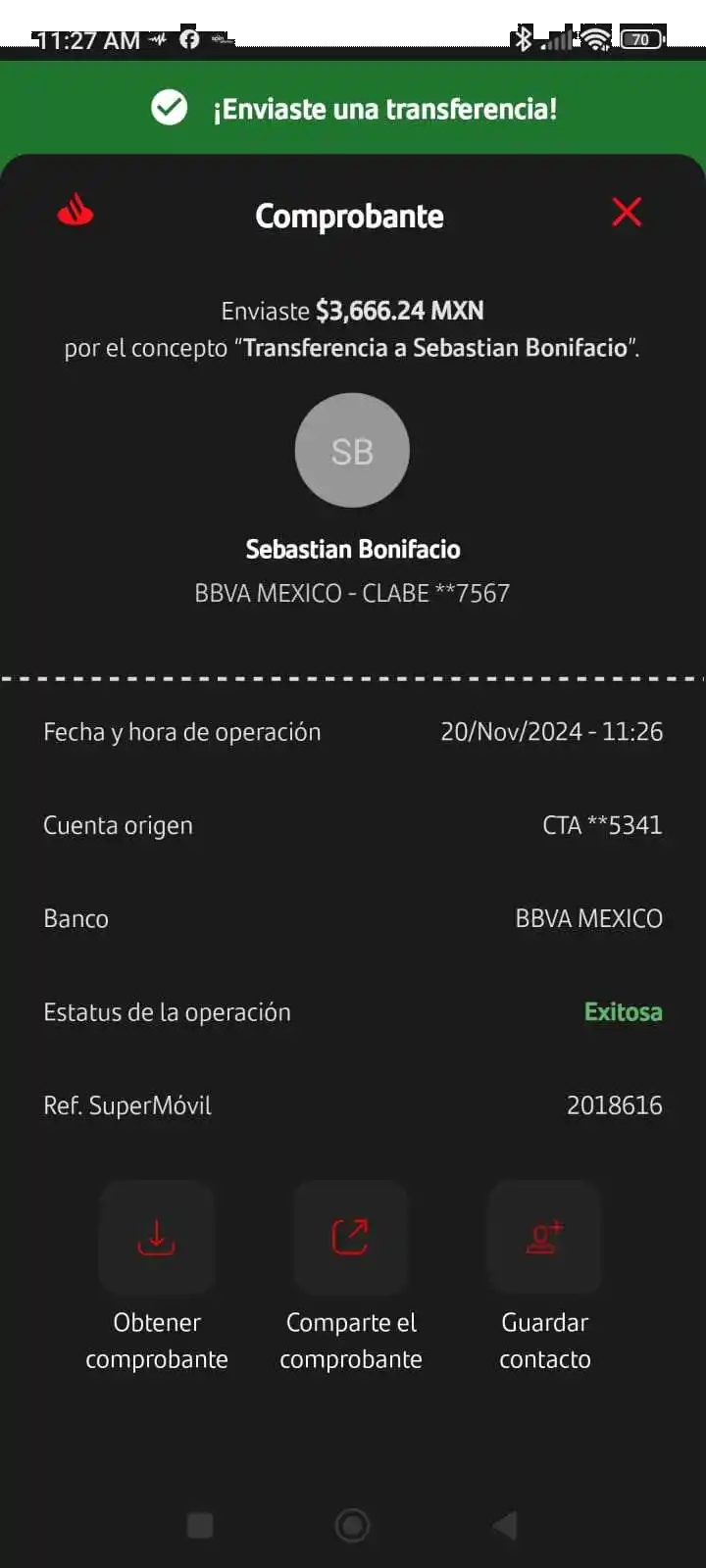
Task: Save recipient with Guardar contacto
Action: [x=544, y=1237]
